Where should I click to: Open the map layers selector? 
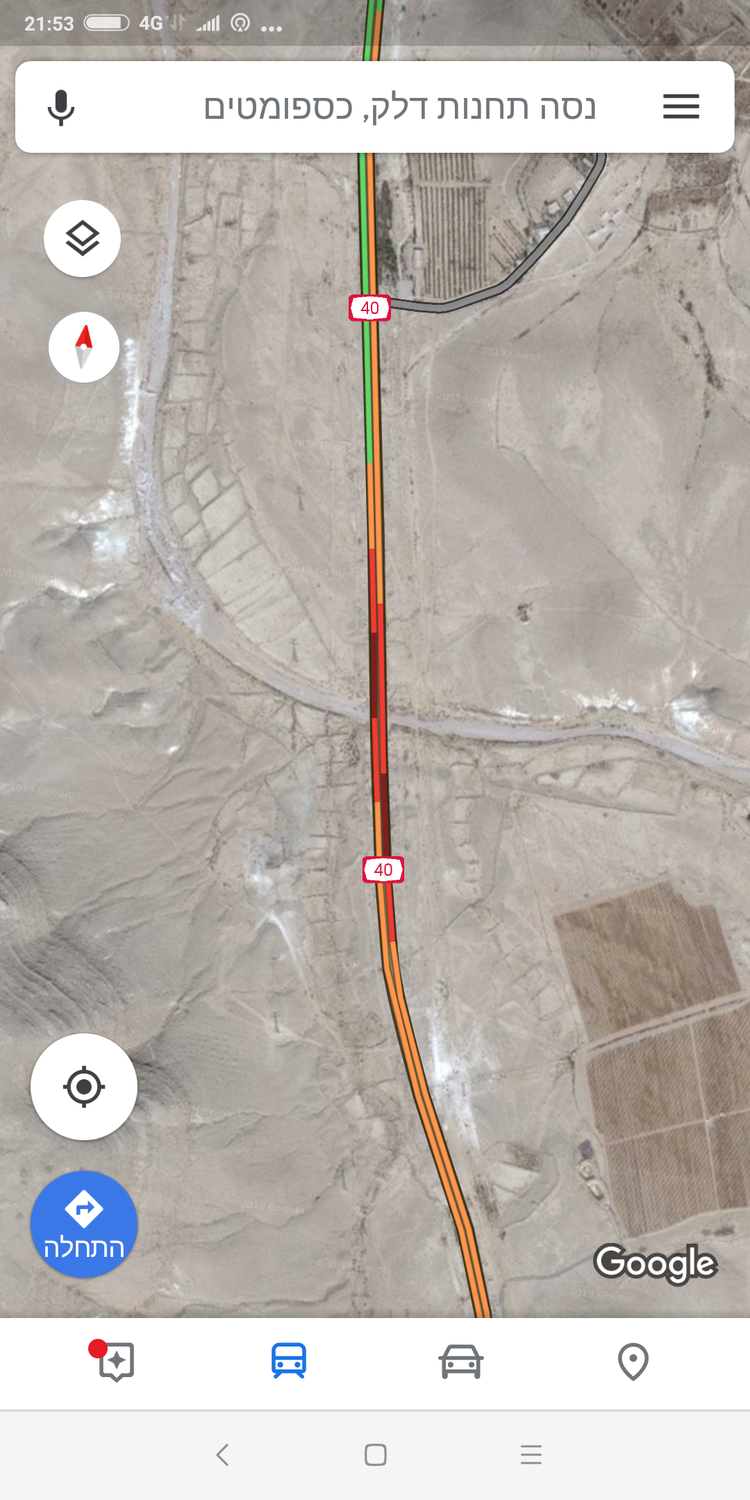click(82, 239)
